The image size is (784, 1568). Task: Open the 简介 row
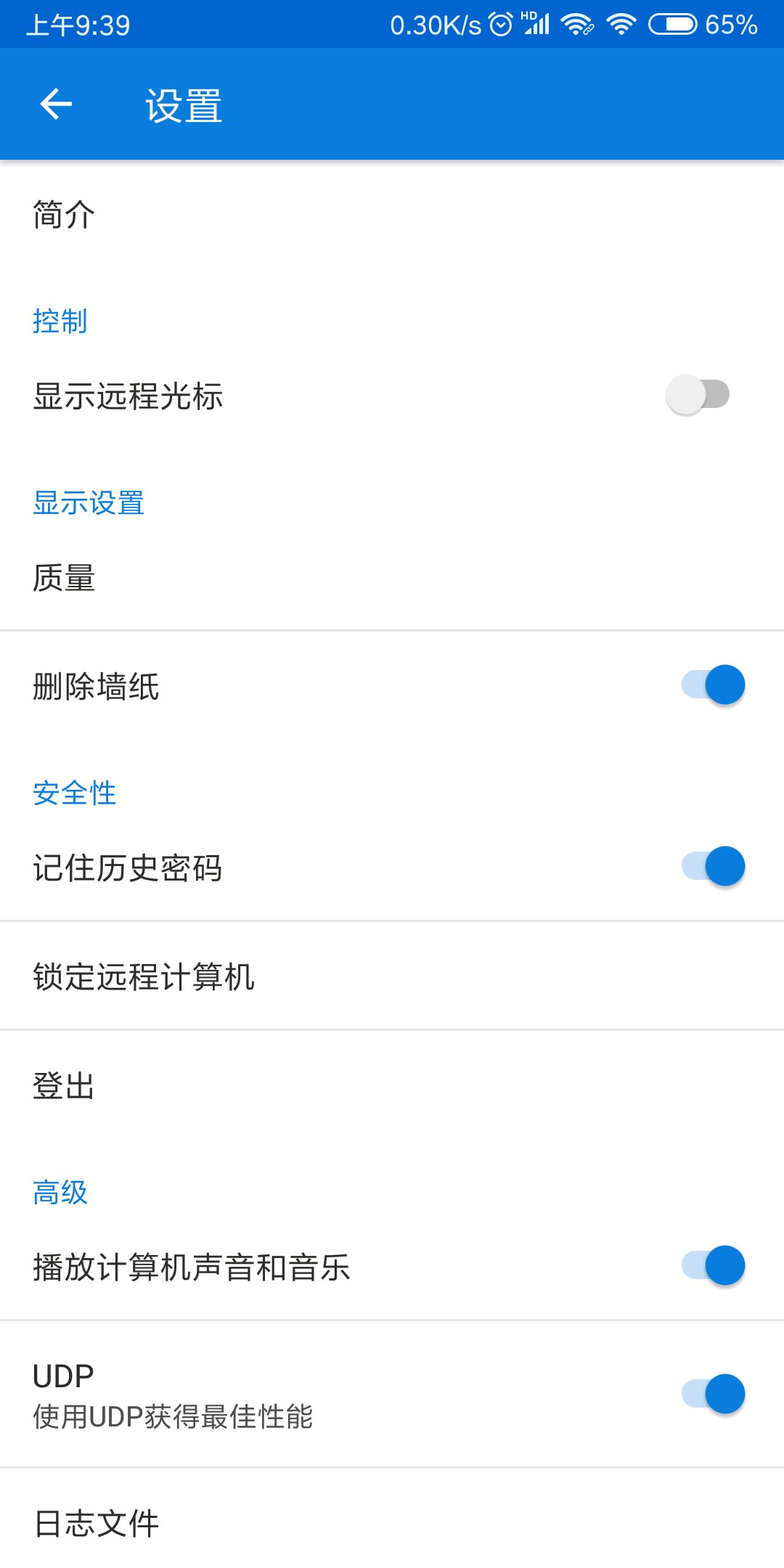392,215
